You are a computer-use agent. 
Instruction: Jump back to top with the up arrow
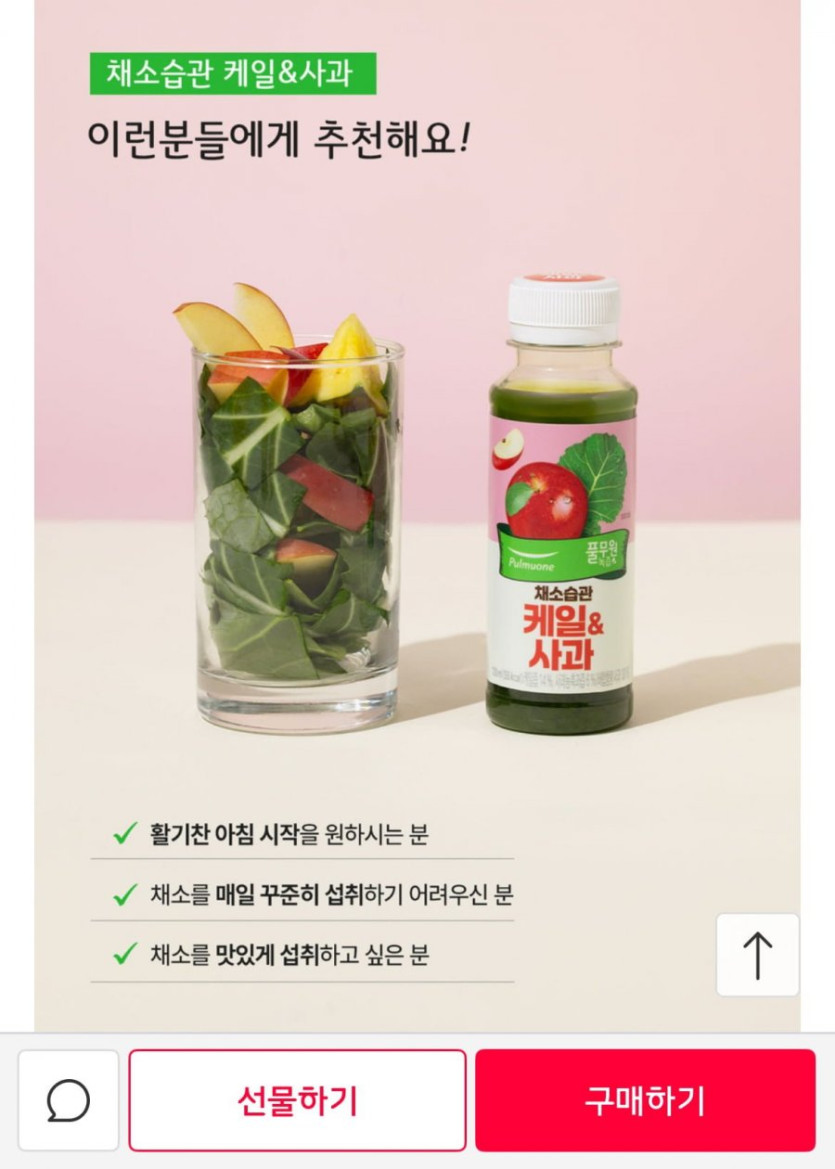(757, 955)
